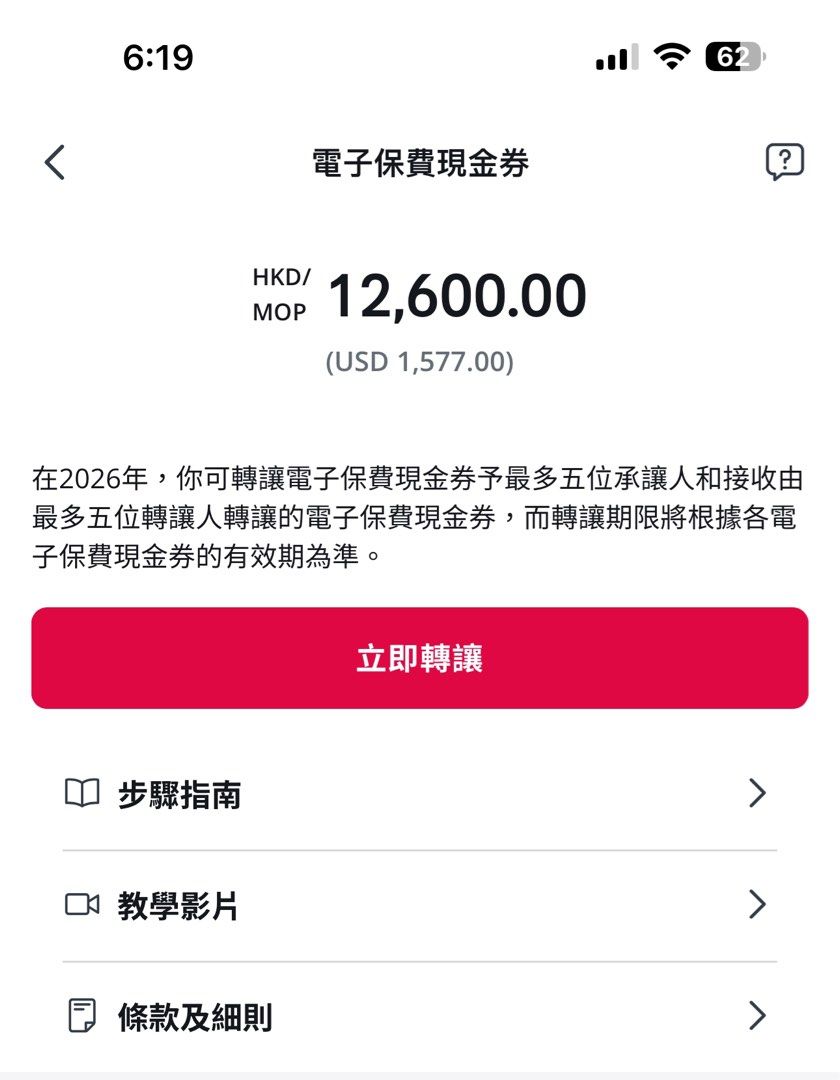Viewport: 840px width, 1080px height.
Task: Tap the battery indicator showing 62
Action: [x=730, y=58]
